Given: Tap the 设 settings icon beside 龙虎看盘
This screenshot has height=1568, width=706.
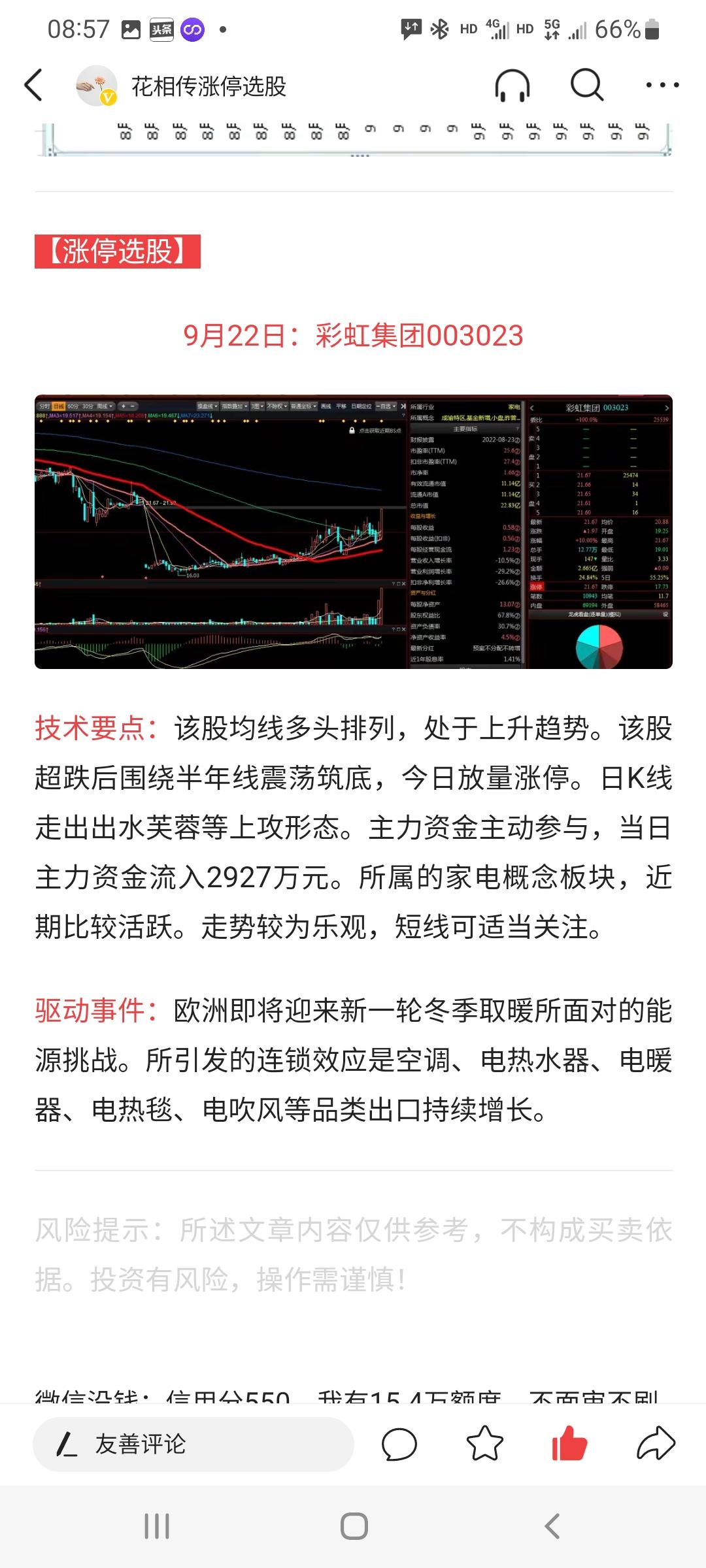Looking at the screenshot, I should (x=667, y=614).
